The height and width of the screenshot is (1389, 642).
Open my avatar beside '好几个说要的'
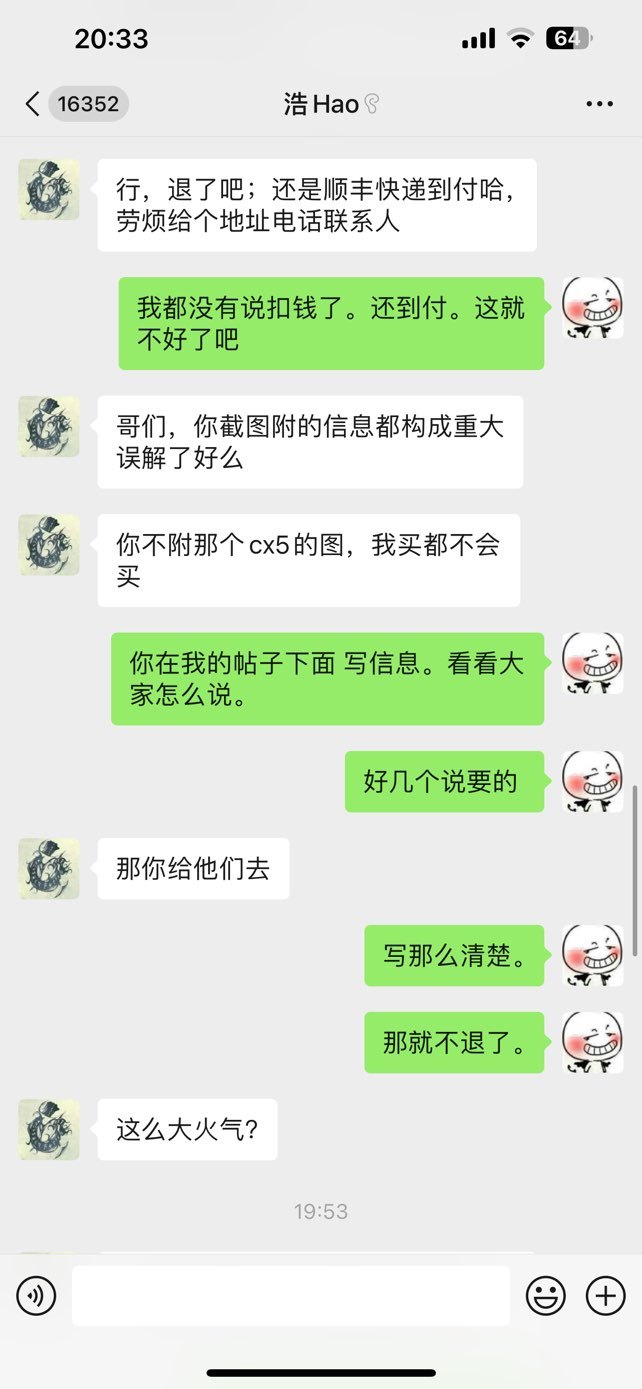[x=592, y=782]
